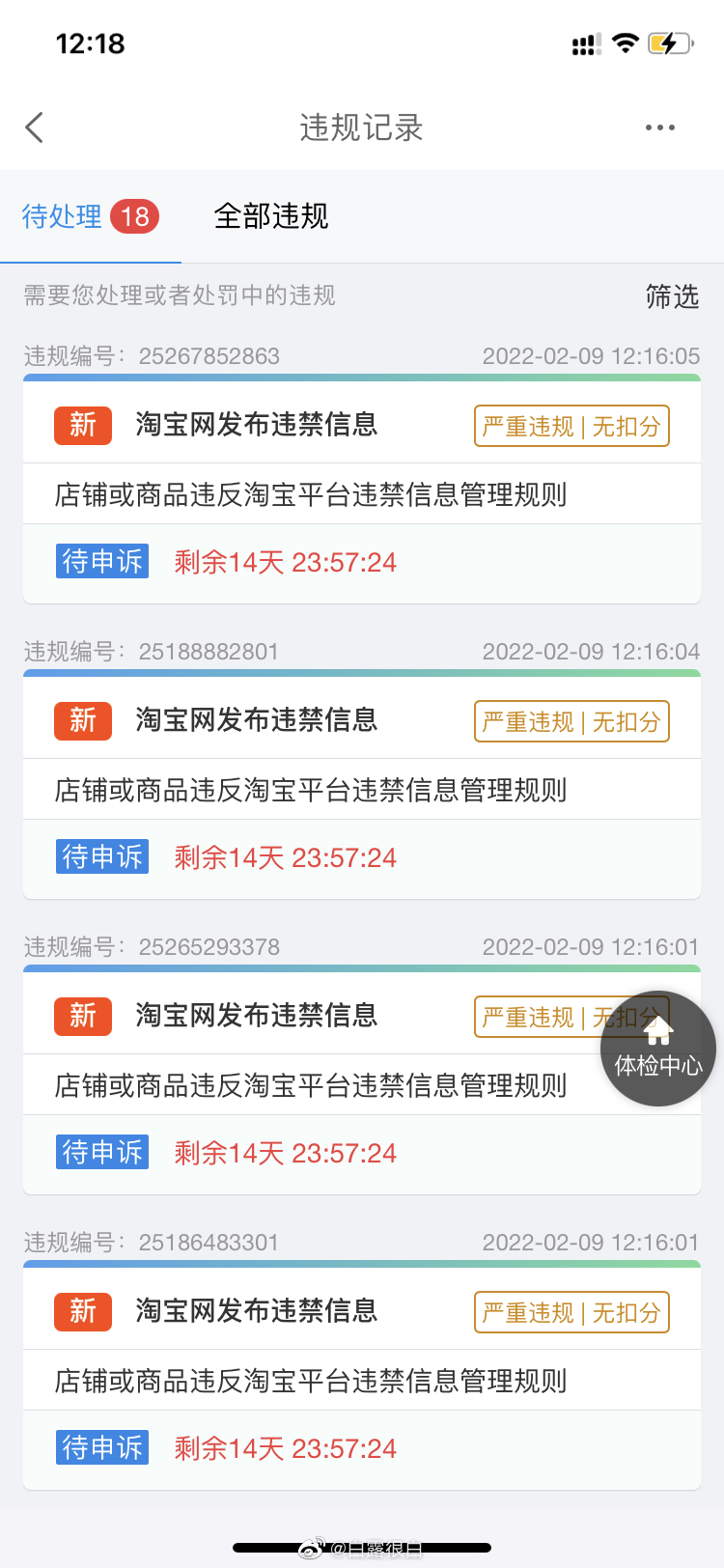The image size is (724, 1568).
Task: Open violation record 25186483301
Action: pos(362,1375)
